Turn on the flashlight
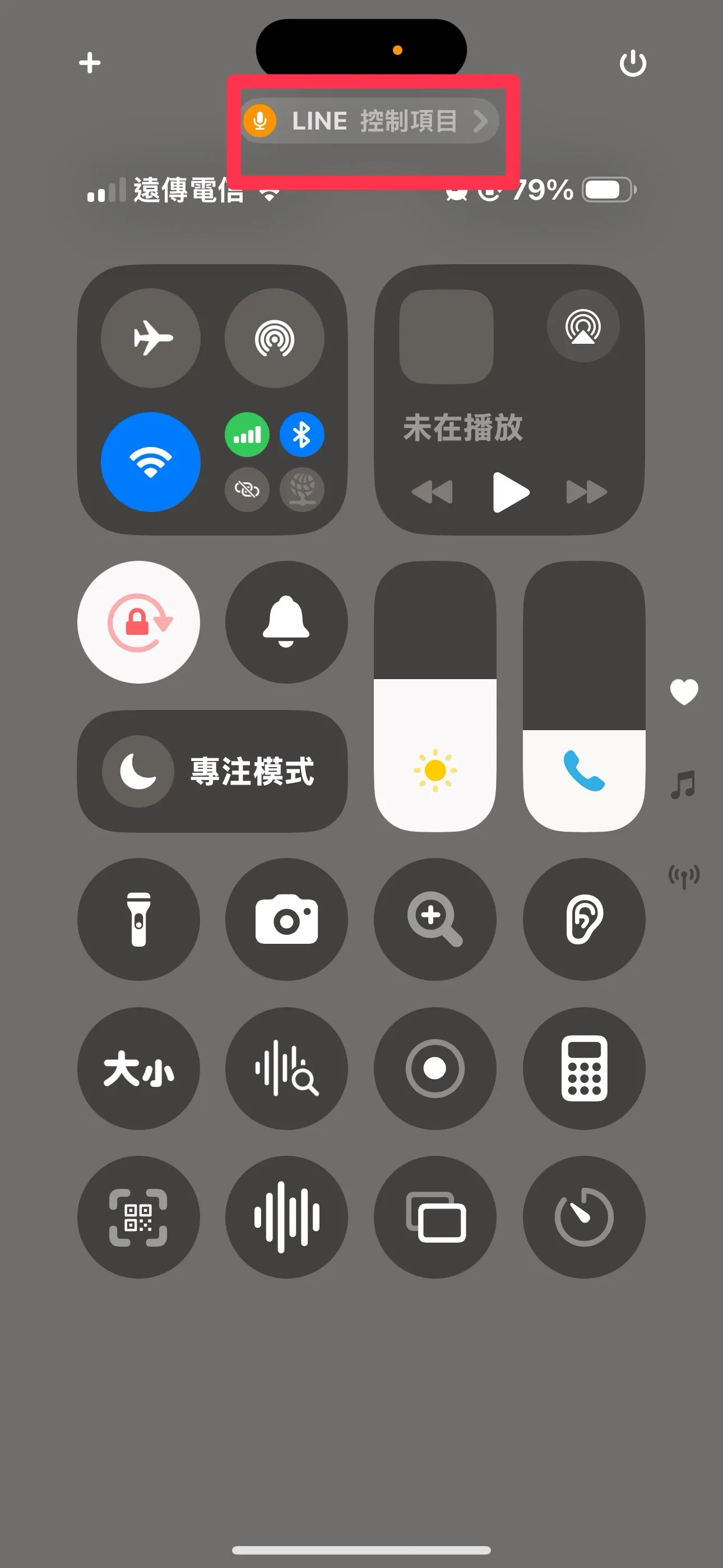The height and width of the screenshot is (1568, 723). coord(139,919)
